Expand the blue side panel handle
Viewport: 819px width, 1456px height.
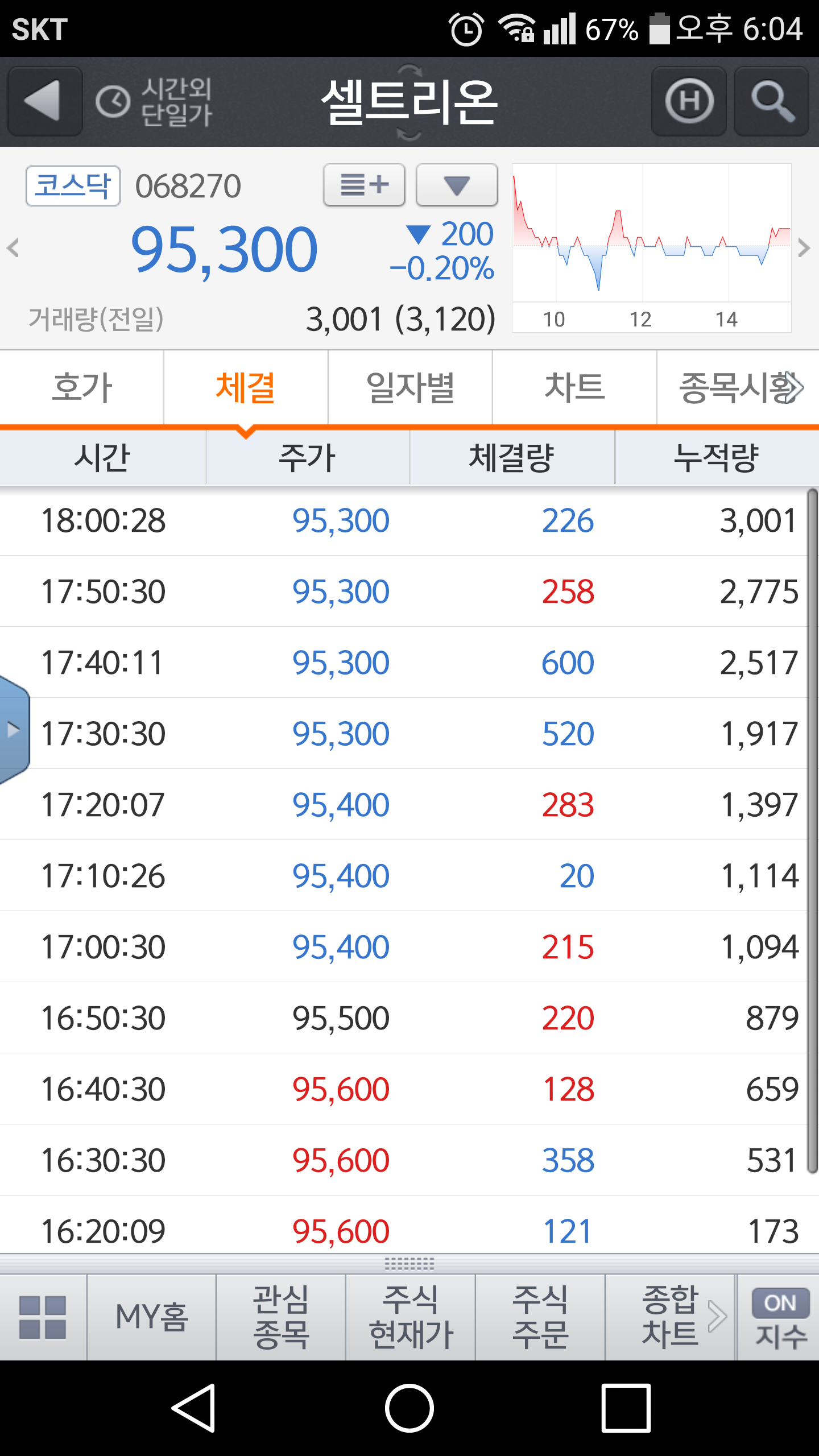[14, 730]
